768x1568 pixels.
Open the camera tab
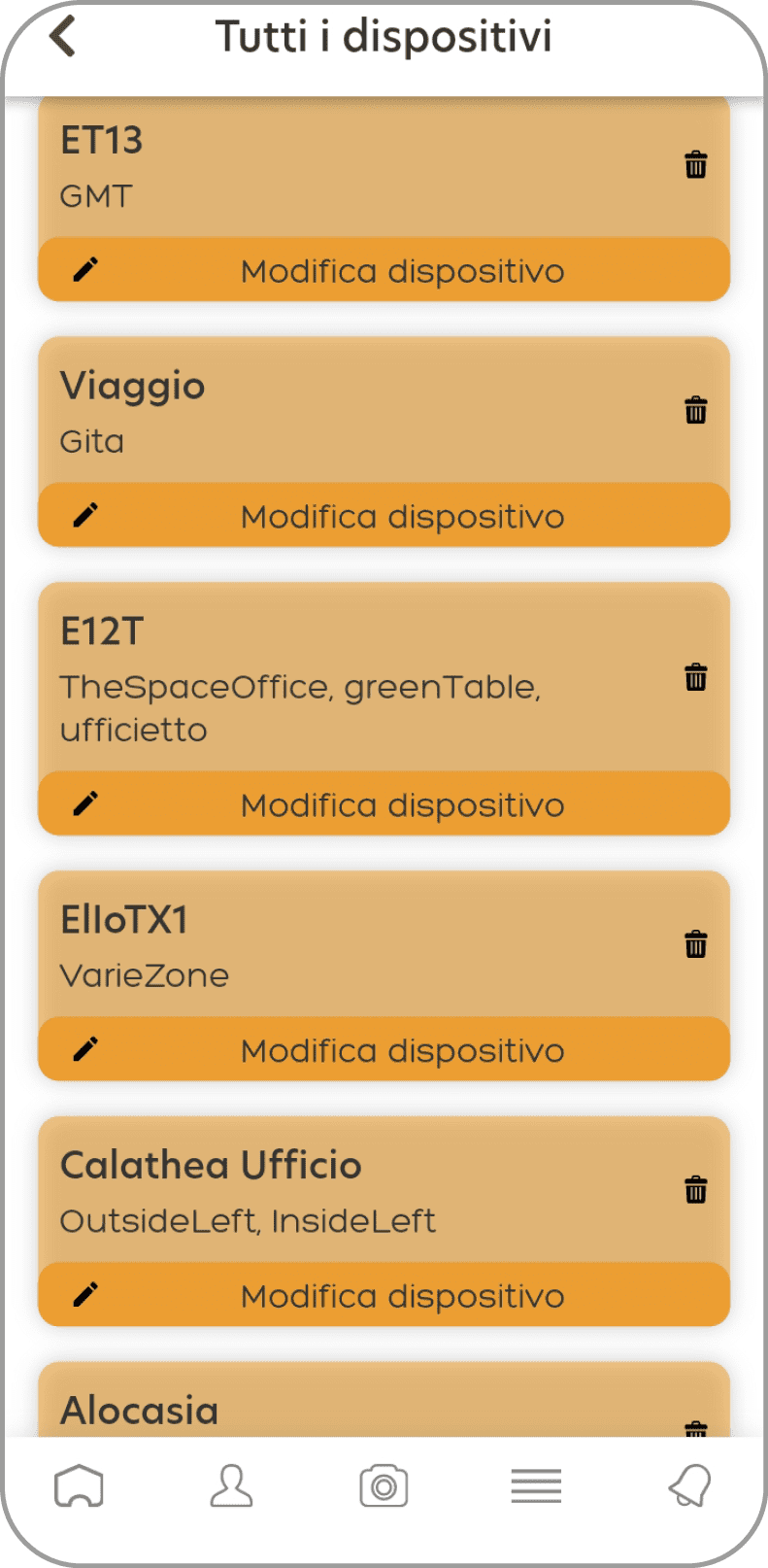pyautogui.click(x=384, y=1486)
